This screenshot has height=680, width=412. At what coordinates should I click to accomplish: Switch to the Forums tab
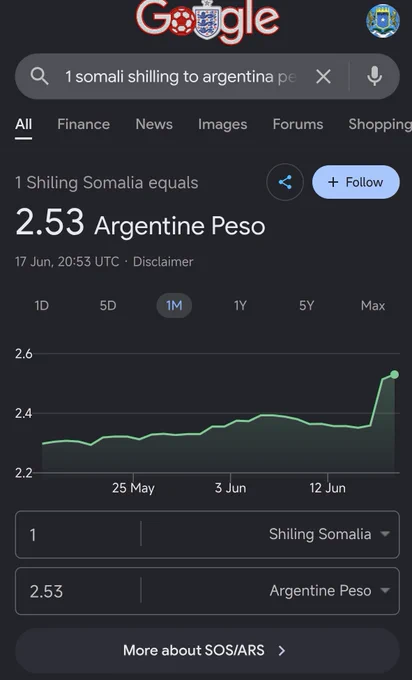click(298, 124)
